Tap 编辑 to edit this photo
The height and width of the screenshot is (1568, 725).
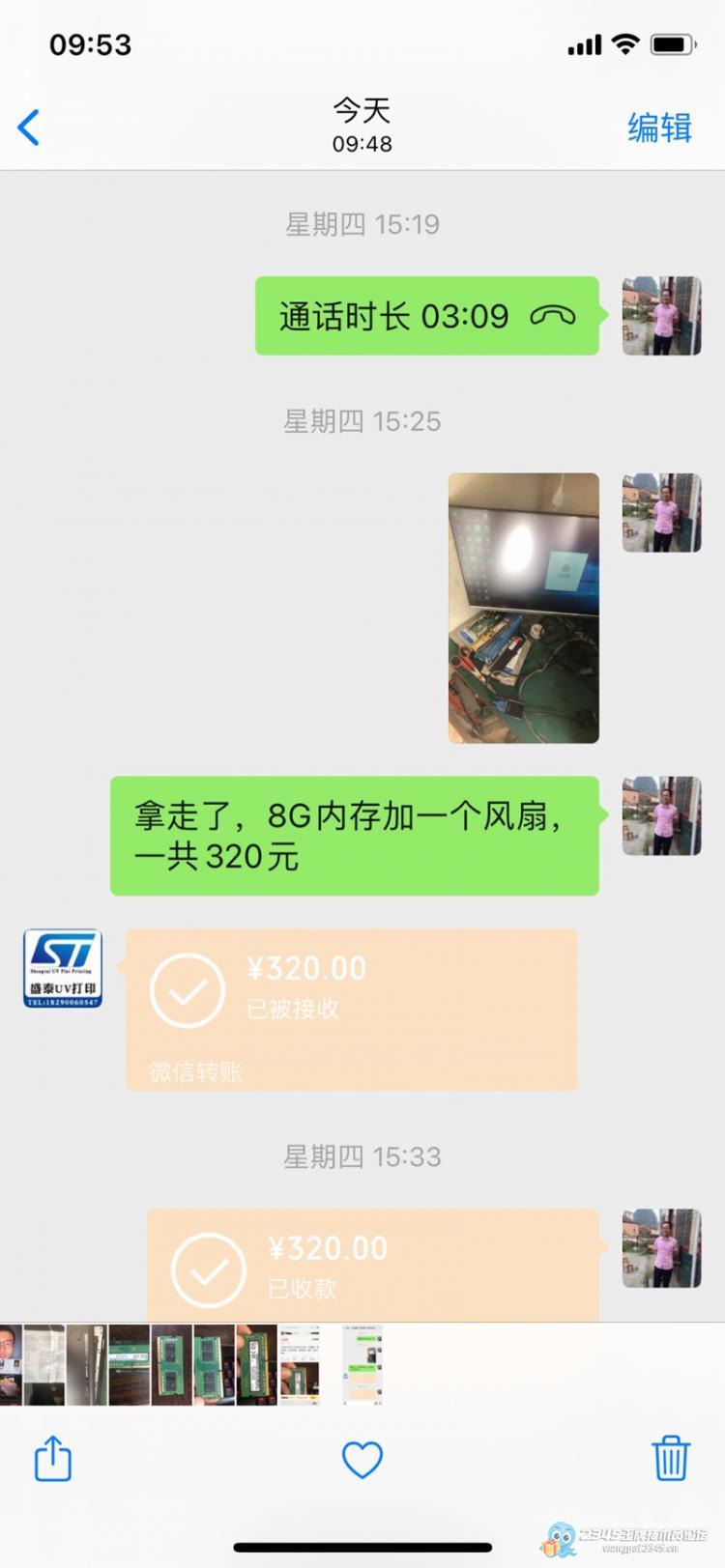click(659, 128)
